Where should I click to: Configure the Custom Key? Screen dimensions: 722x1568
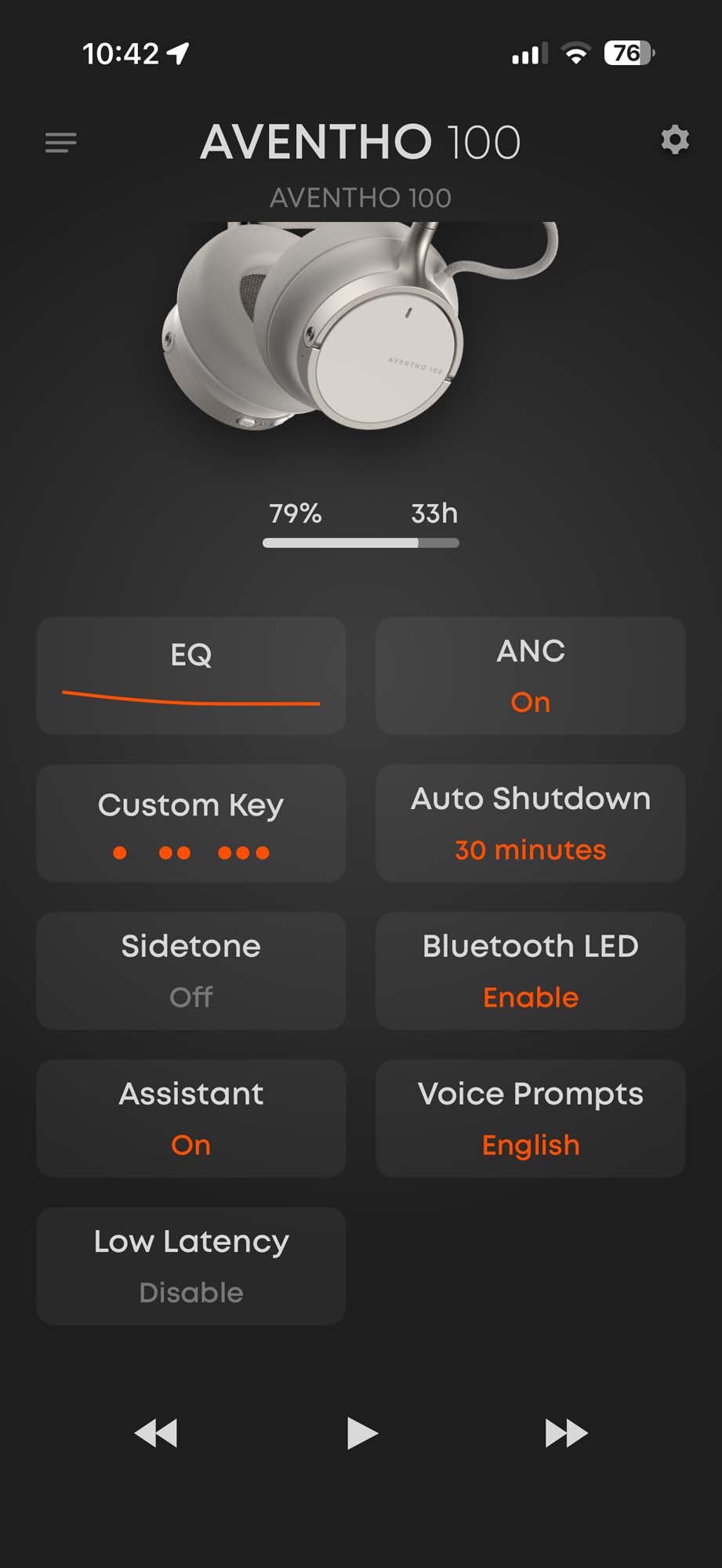[x=190, y=823]
